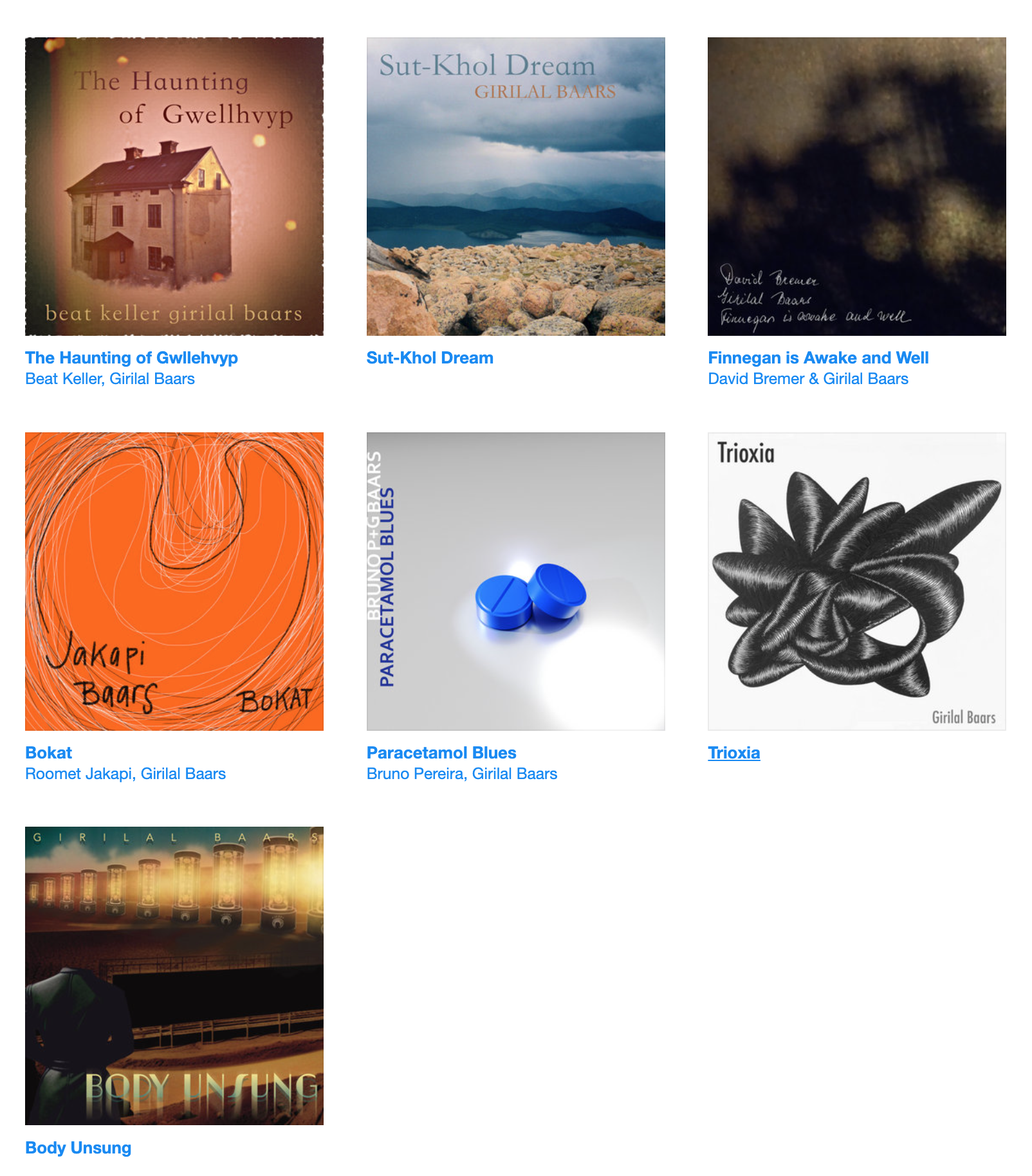The image size is (1032, 1176).
Task: Open The Haunting of Gwllehvyp album cover
Action: pyautogui.click(x=174, y=187)
